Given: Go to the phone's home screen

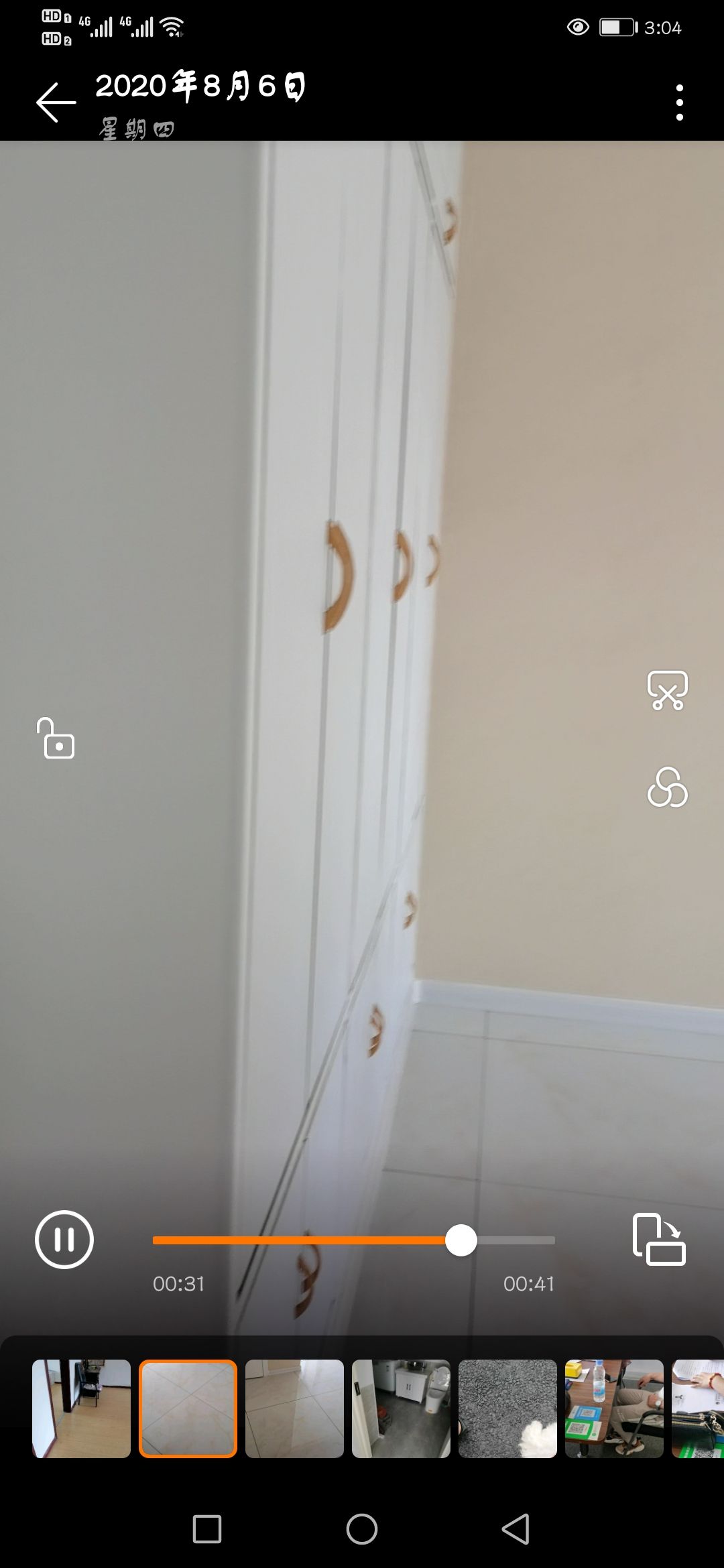Looking at the screenshot, I should tap(362, 1529).
